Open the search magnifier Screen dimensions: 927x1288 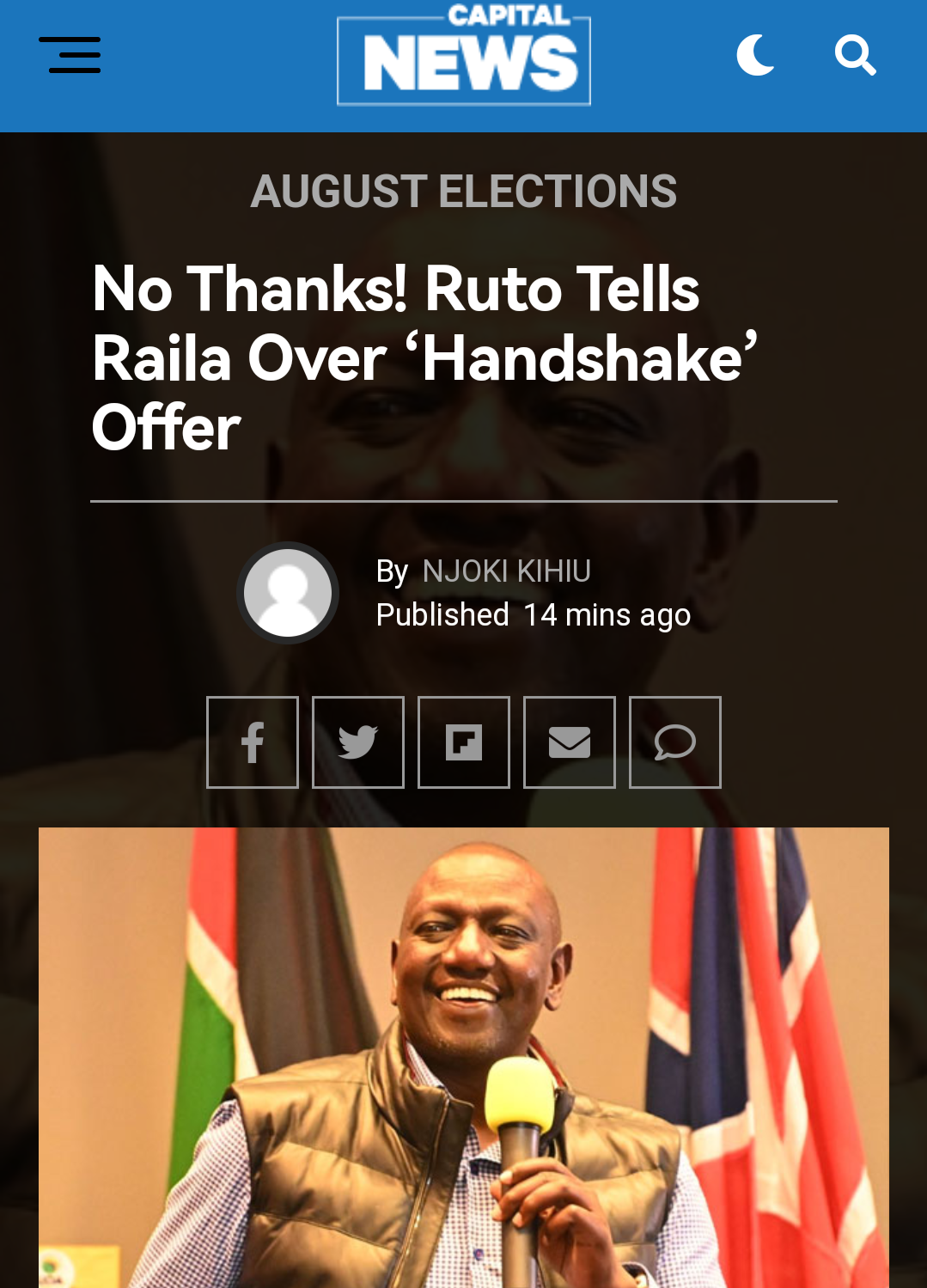855,55
